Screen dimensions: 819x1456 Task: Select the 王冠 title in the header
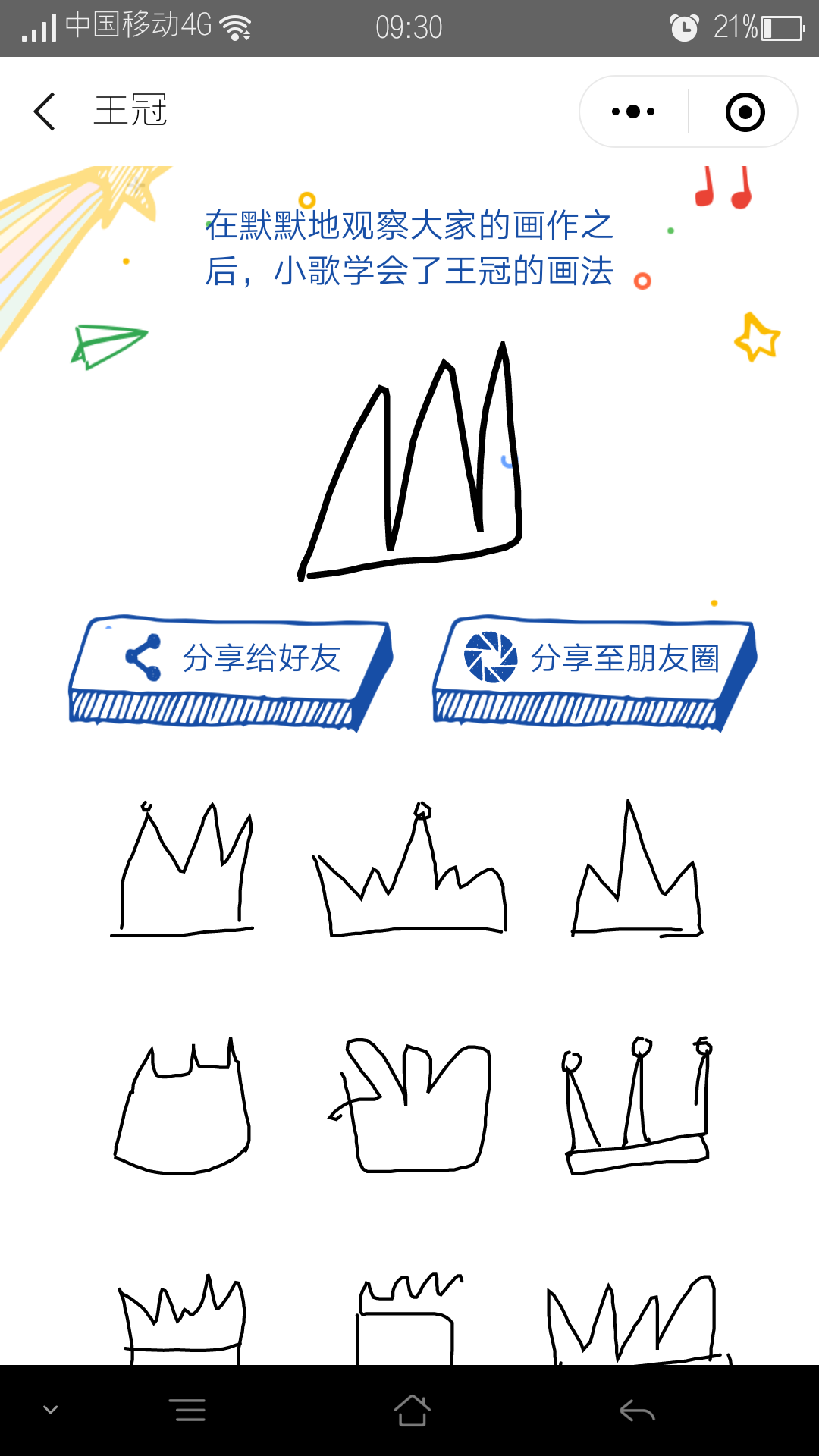click(x=130, y=111)
